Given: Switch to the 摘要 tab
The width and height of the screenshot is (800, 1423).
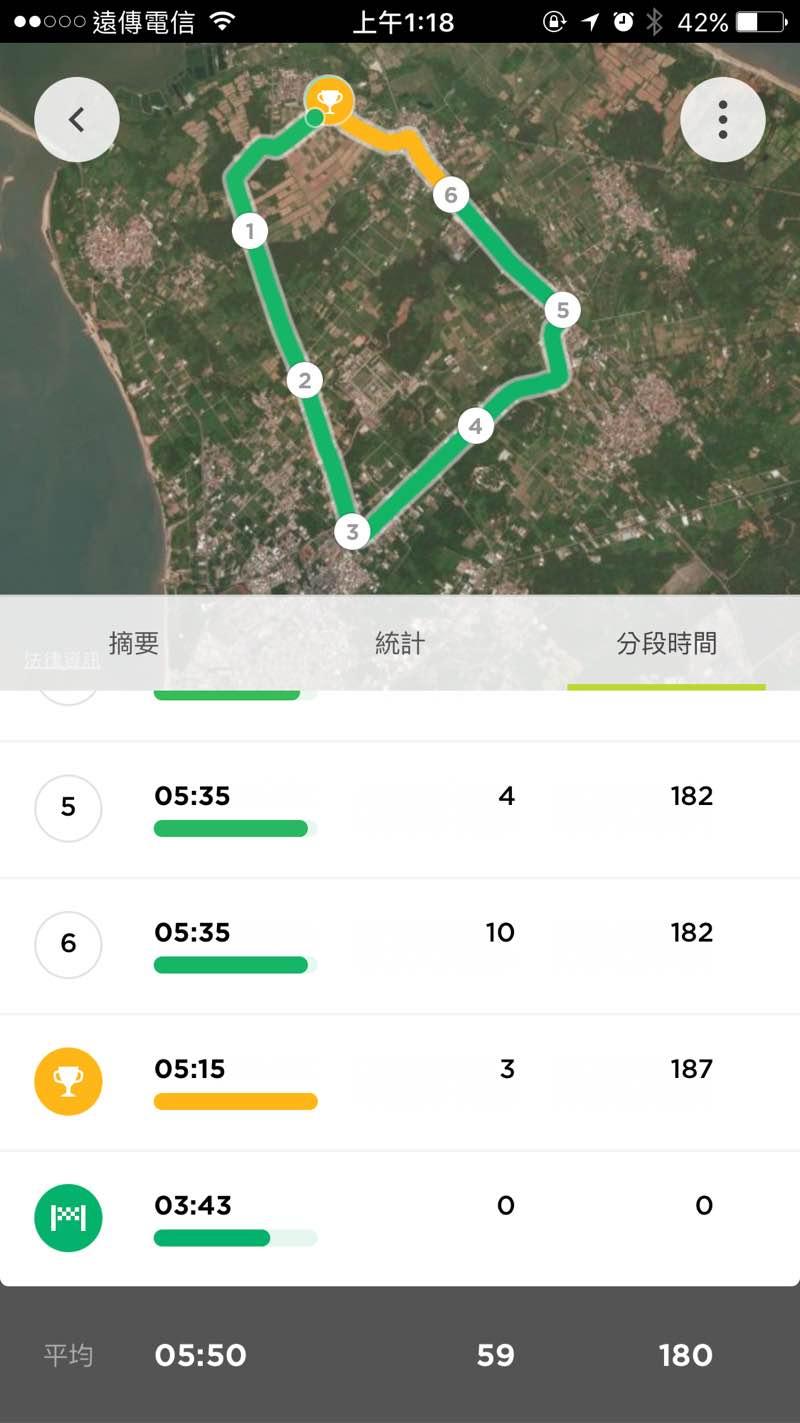Looking at the screenshot, I should pyautogui.click(x=134, y=644).
